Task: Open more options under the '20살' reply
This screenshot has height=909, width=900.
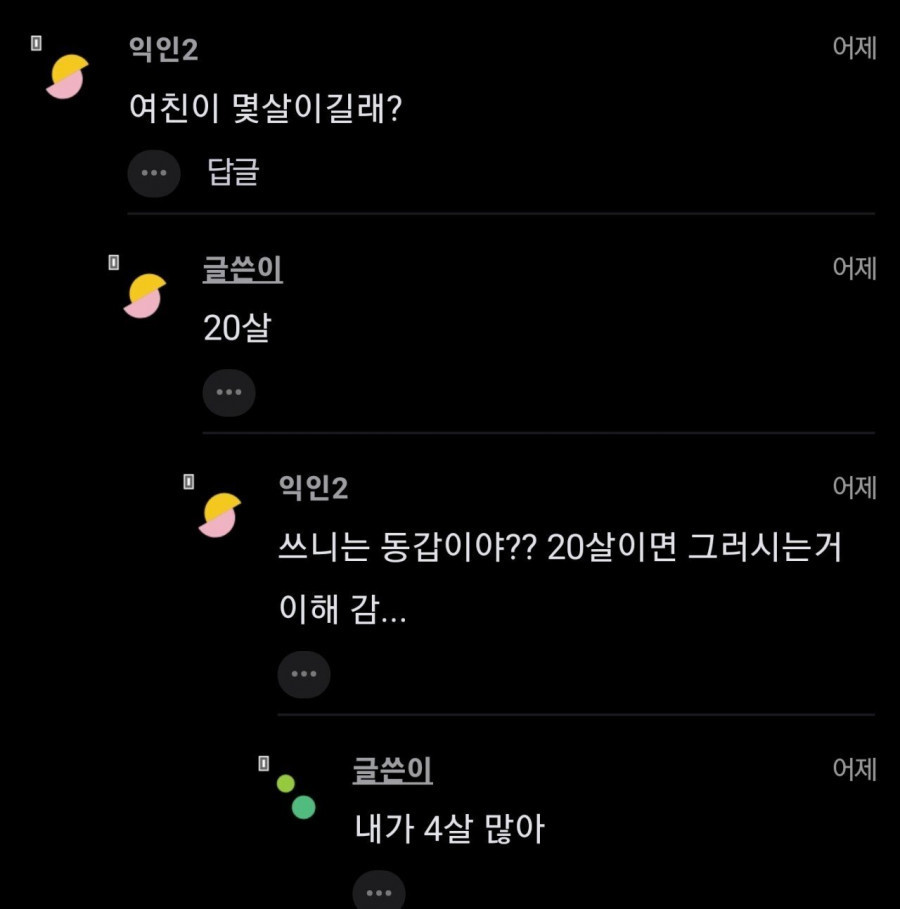Action: pos(229,392)
